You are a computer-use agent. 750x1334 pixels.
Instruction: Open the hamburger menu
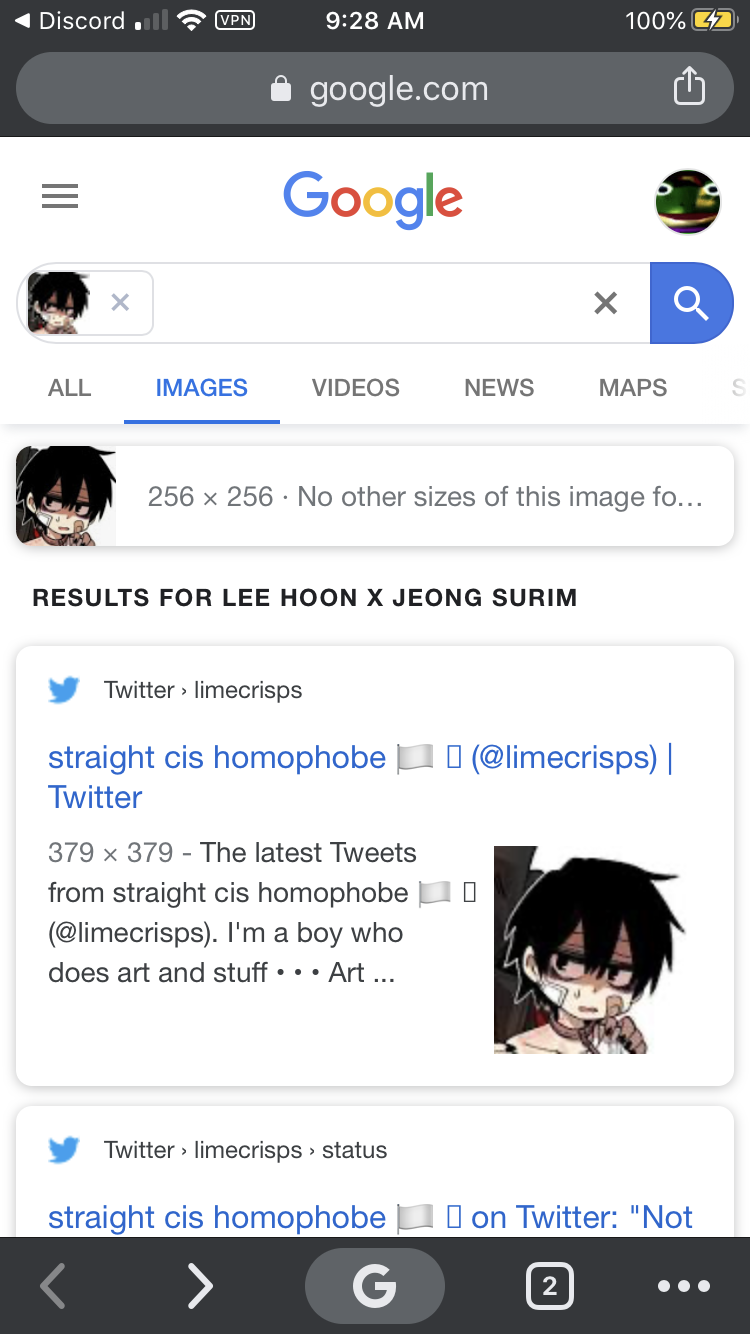[x=60, y=197]
